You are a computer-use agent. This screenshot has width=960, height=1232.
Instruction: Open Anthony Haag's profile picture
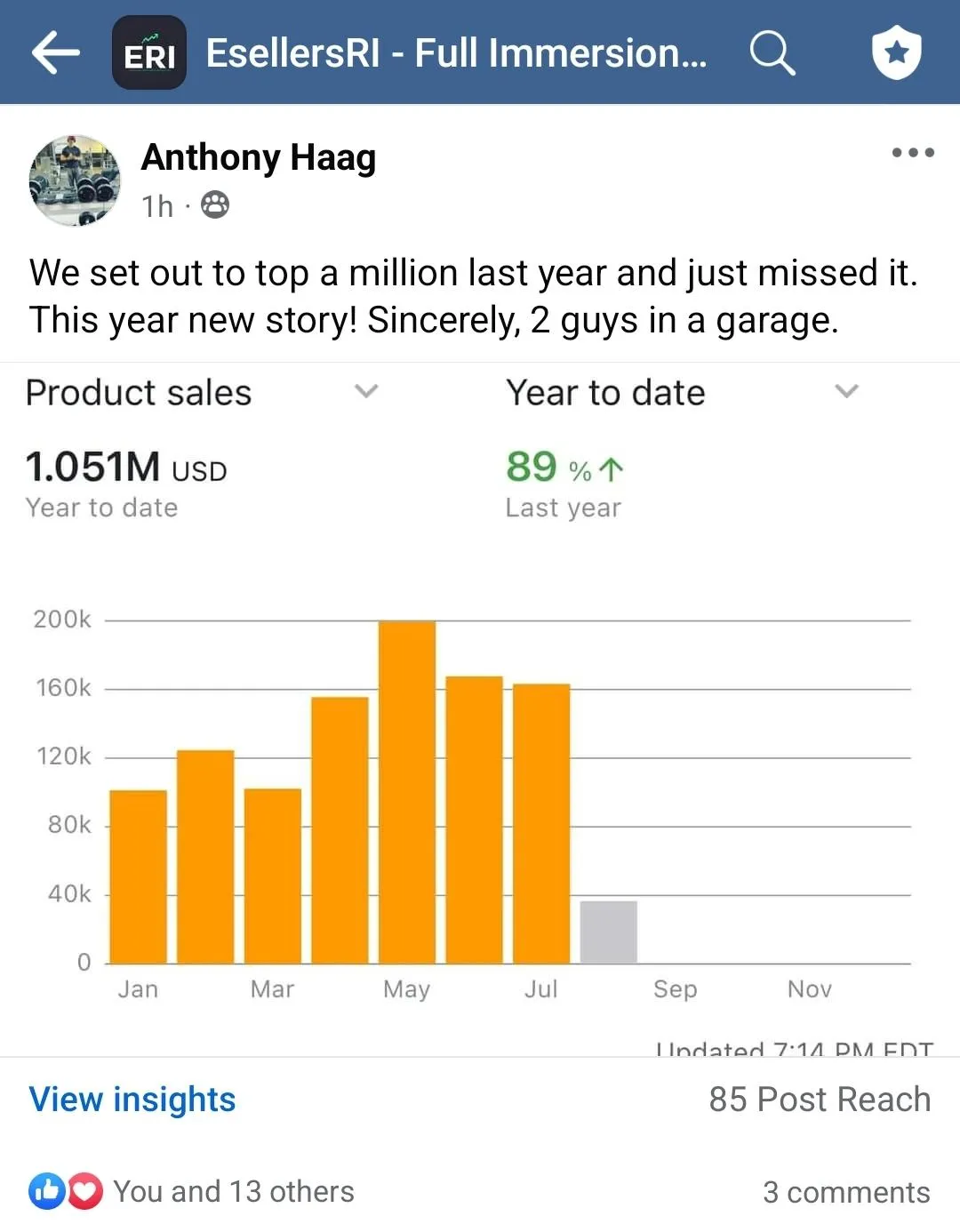(75, 180)
